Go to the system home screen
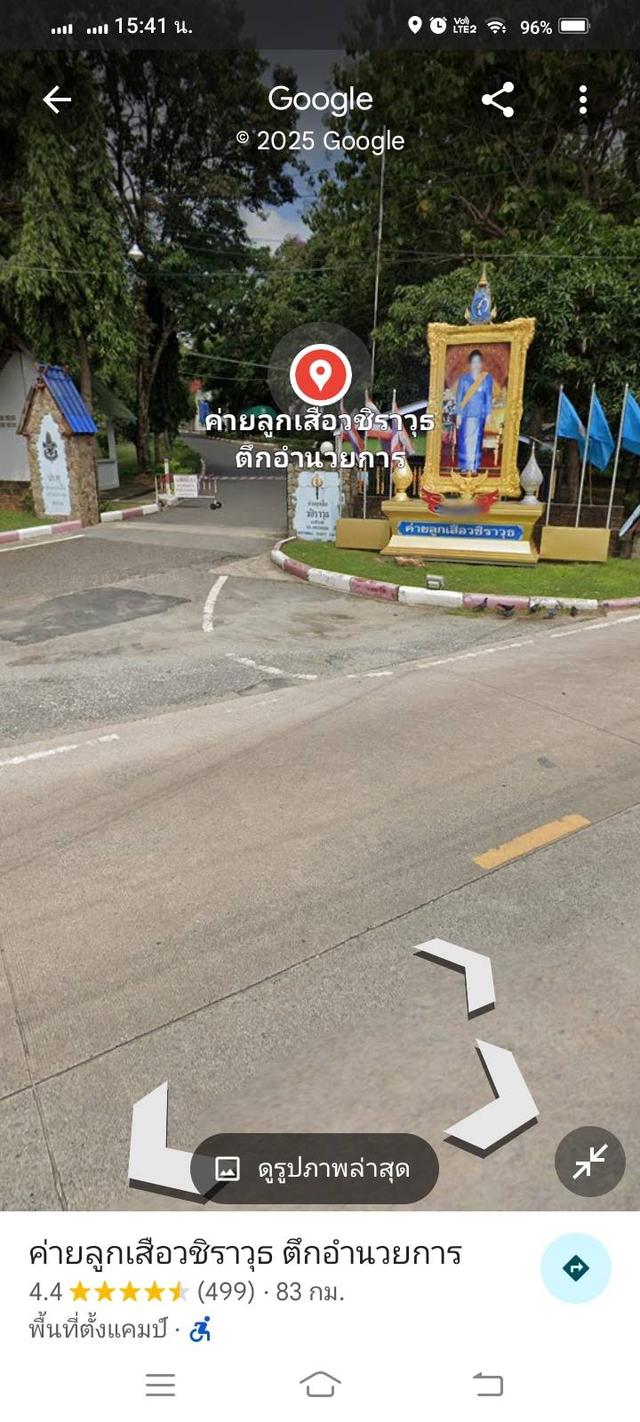The width and height of the screenshot is (640, 1422). coord(319,1385)
